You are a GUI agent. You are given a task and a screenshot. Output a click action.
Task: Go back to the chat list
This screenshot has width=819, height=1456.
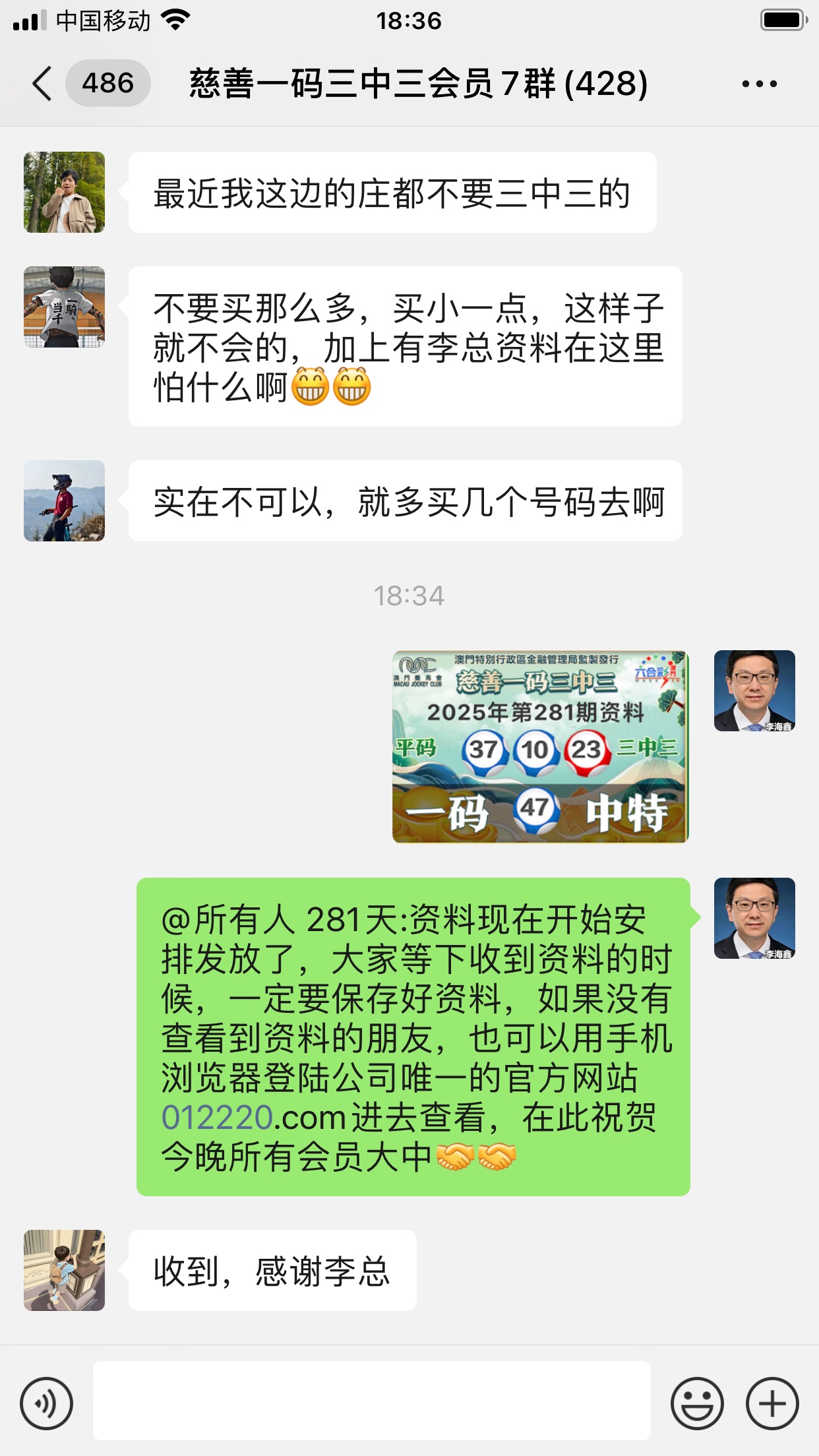[x=42, y=84]
